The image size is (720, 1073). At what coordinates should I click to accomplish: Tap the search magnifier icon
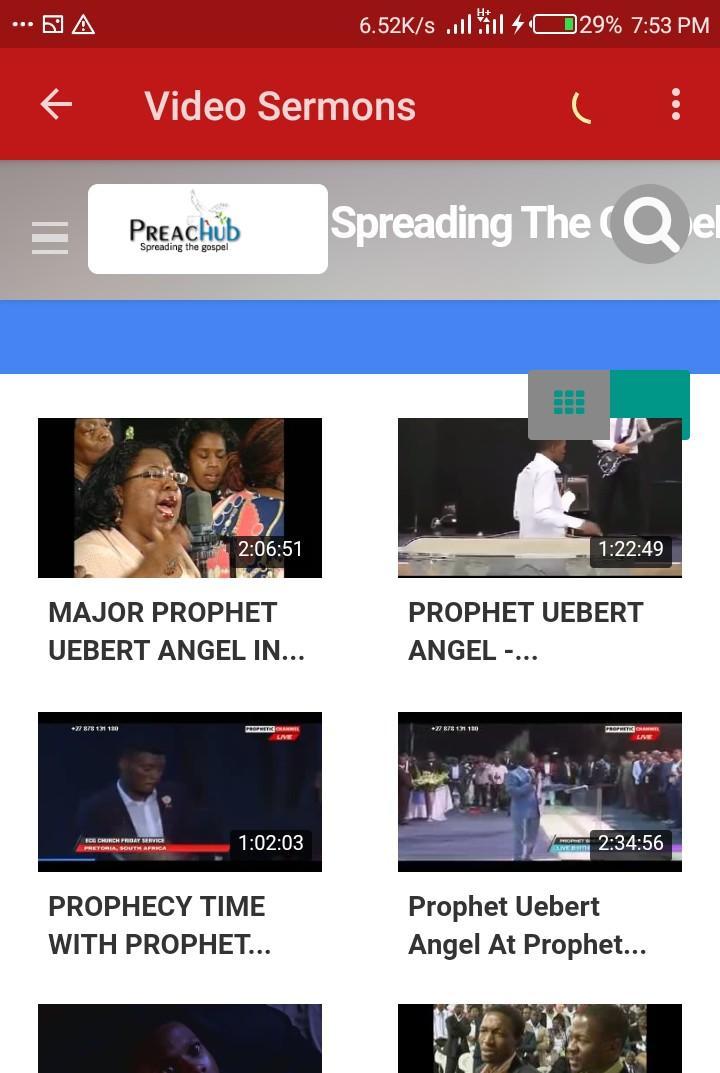click(650, 225)
